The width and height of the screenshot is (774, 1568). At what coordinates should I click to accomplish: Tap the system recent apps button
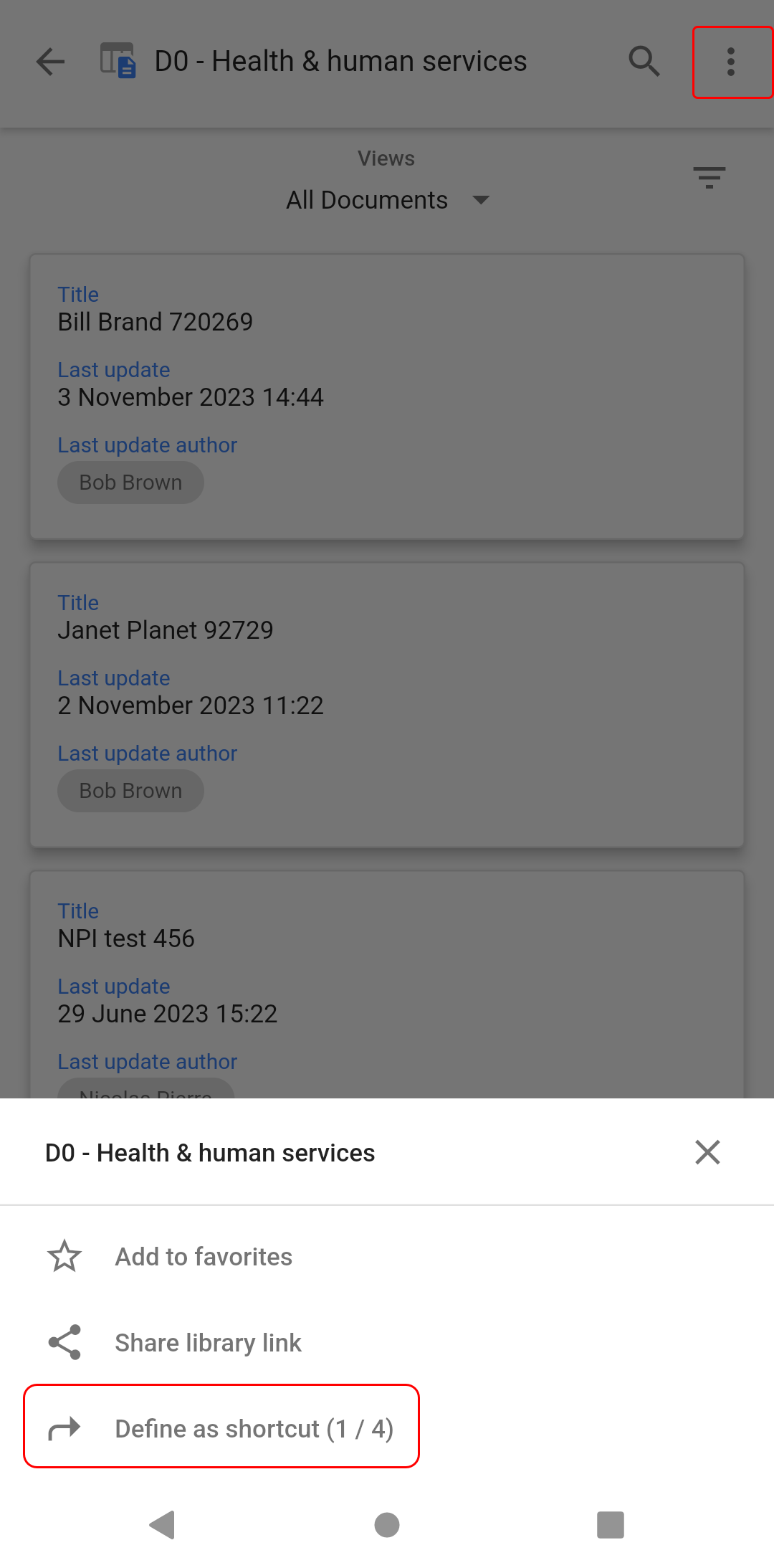pyautogui.click(x=610, y=1524)
